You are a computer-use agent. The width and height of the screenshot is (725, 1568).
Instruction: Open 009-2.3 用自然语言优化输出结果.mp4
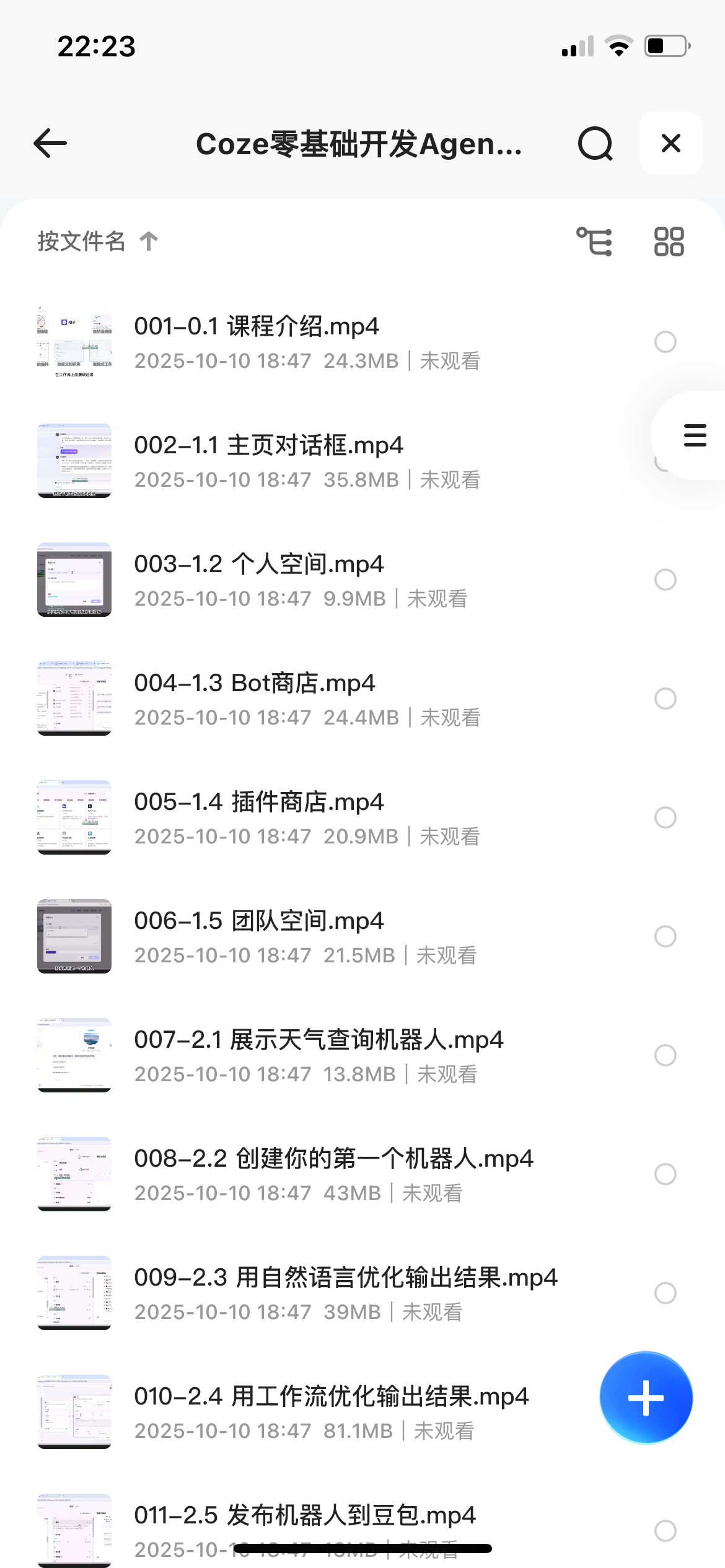[345, 1278]
